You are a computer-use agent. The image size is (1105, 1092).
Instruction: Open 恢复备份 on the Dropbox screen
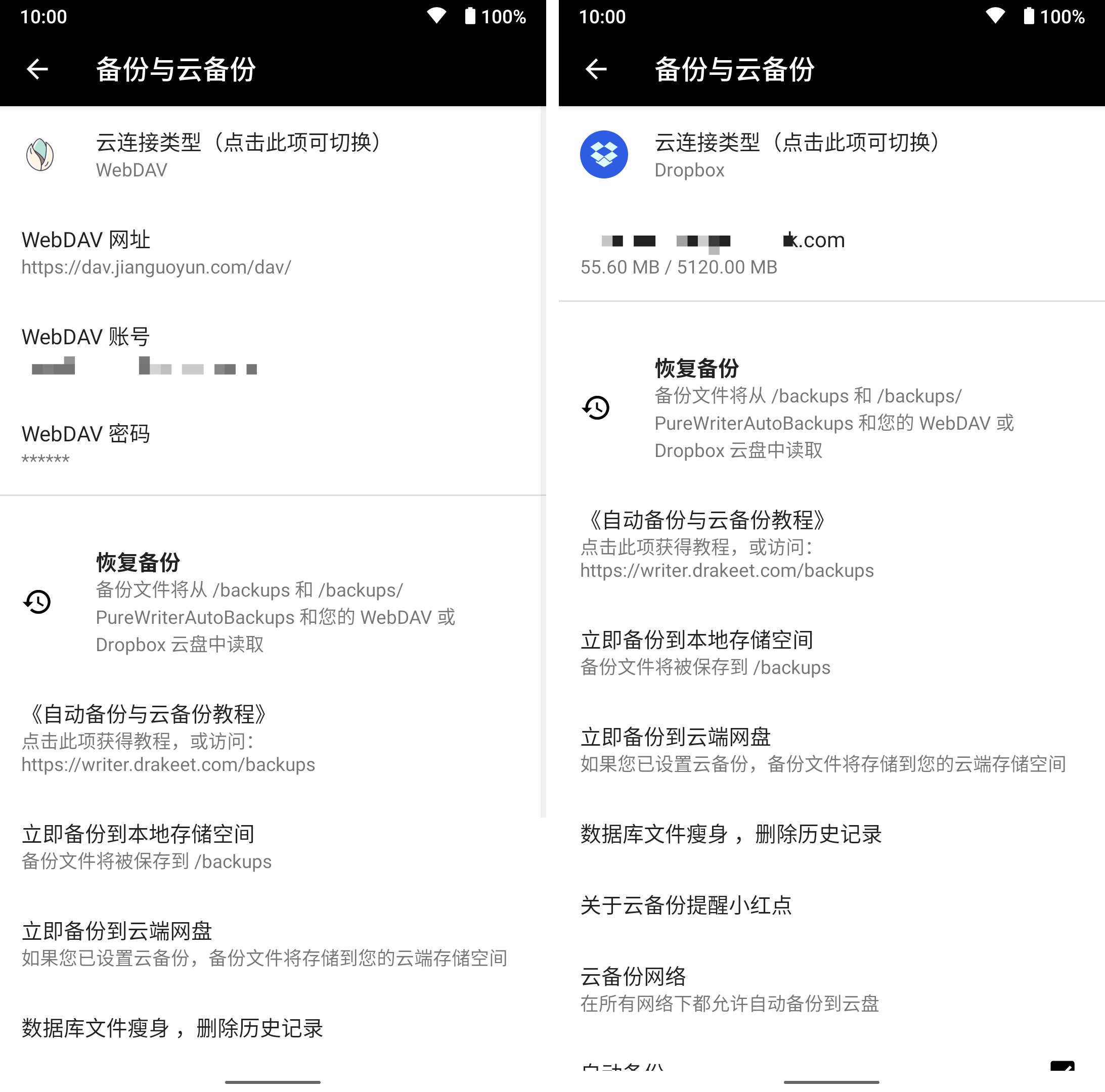[831, 408]
